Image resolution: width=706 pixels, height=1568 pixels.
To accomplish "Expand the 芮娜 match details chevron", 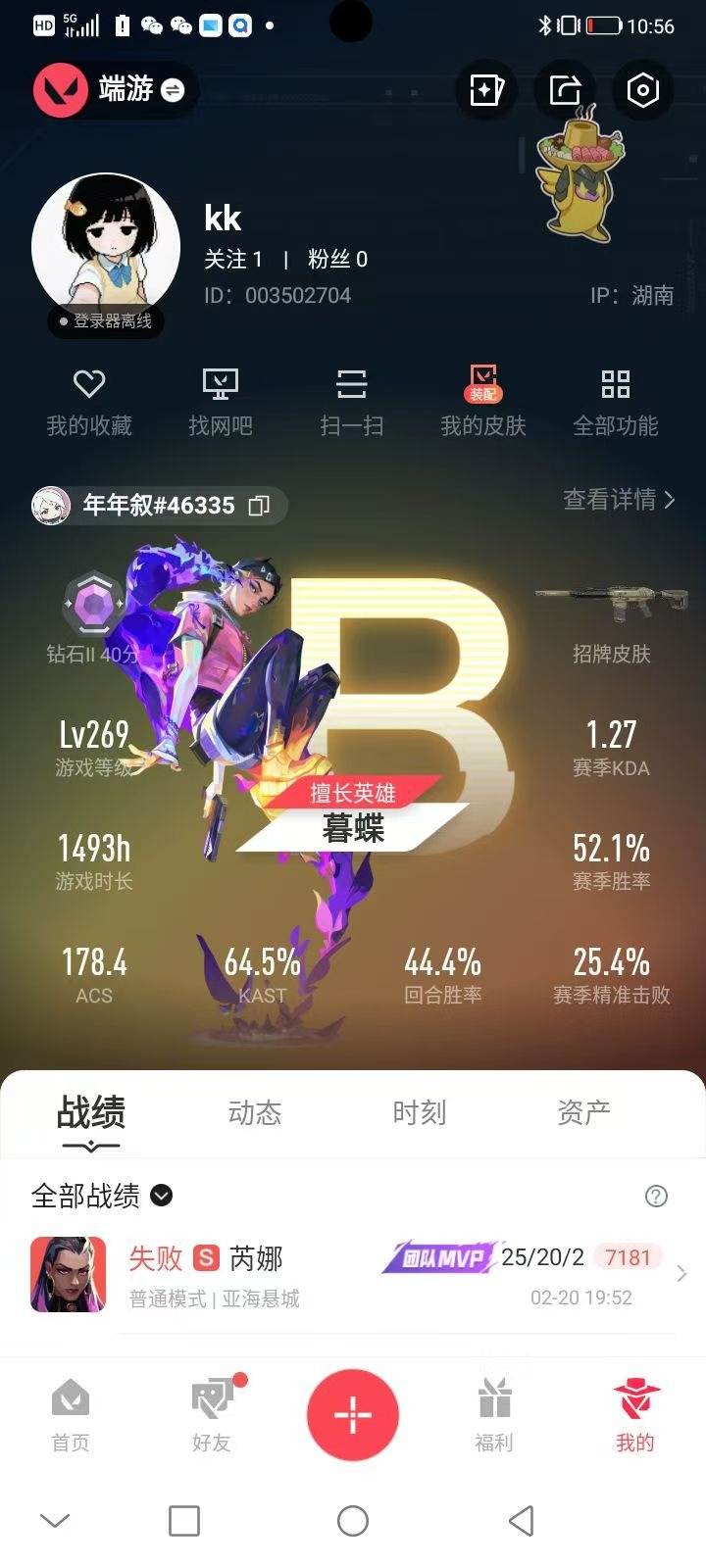I will (681, 1274).
